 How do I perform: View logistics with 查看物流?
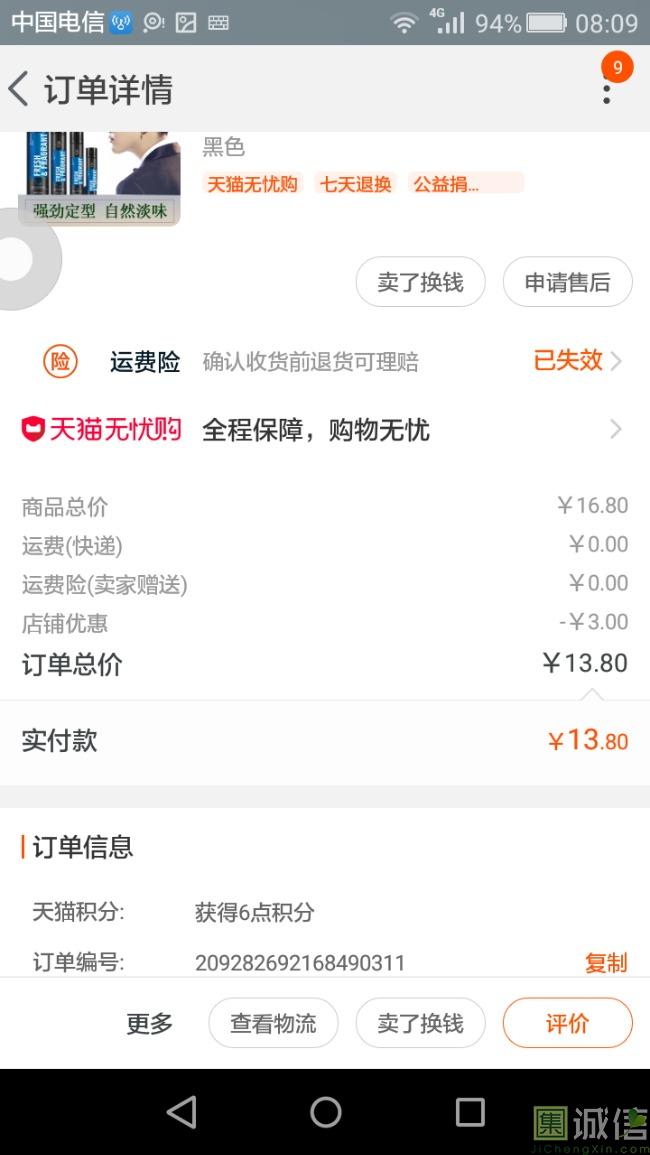coord(273,1023)
